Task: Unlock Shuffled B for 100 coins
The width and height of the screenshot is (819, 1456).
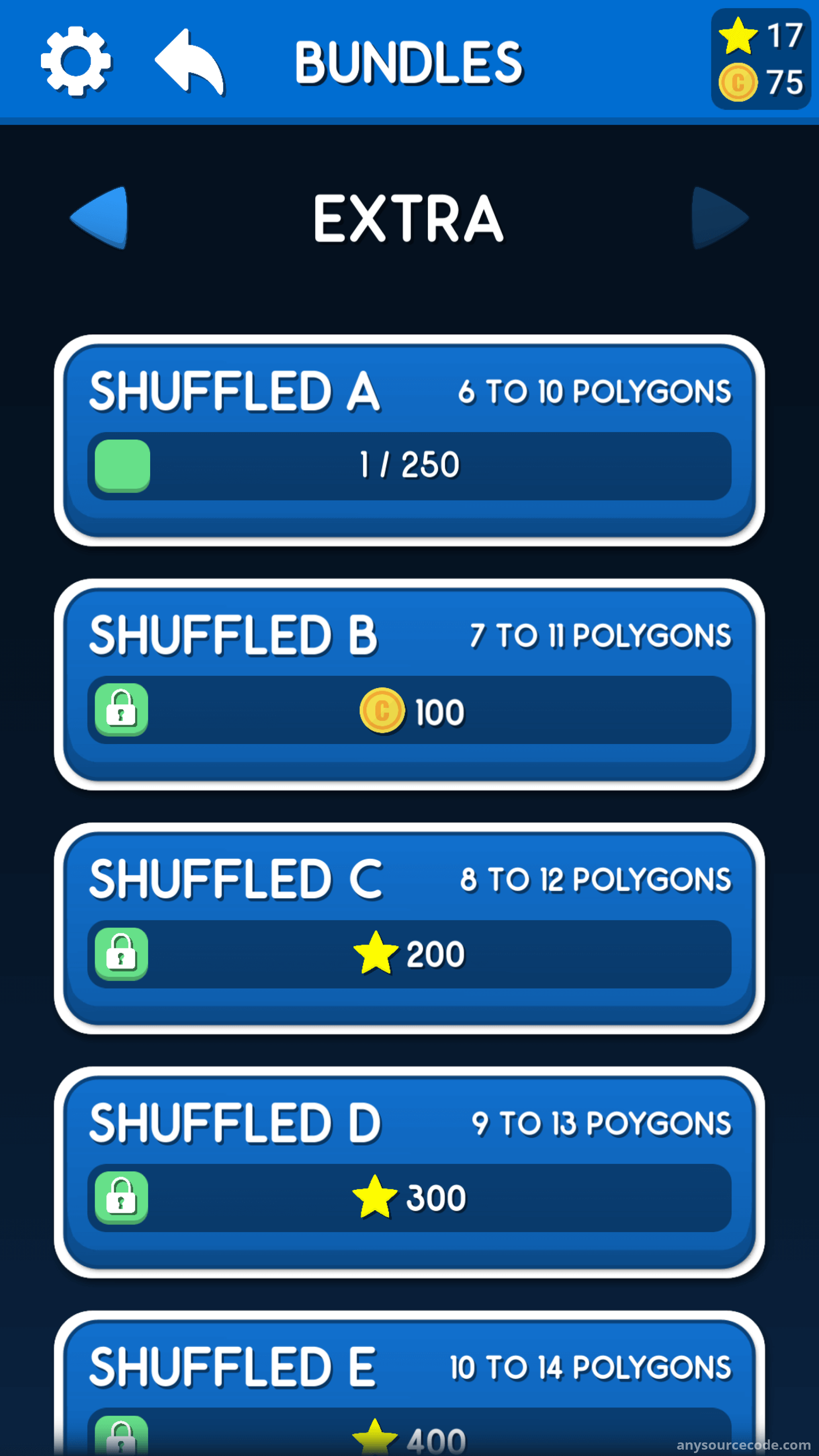Action: pyautogui.click(x=409, y=710)
